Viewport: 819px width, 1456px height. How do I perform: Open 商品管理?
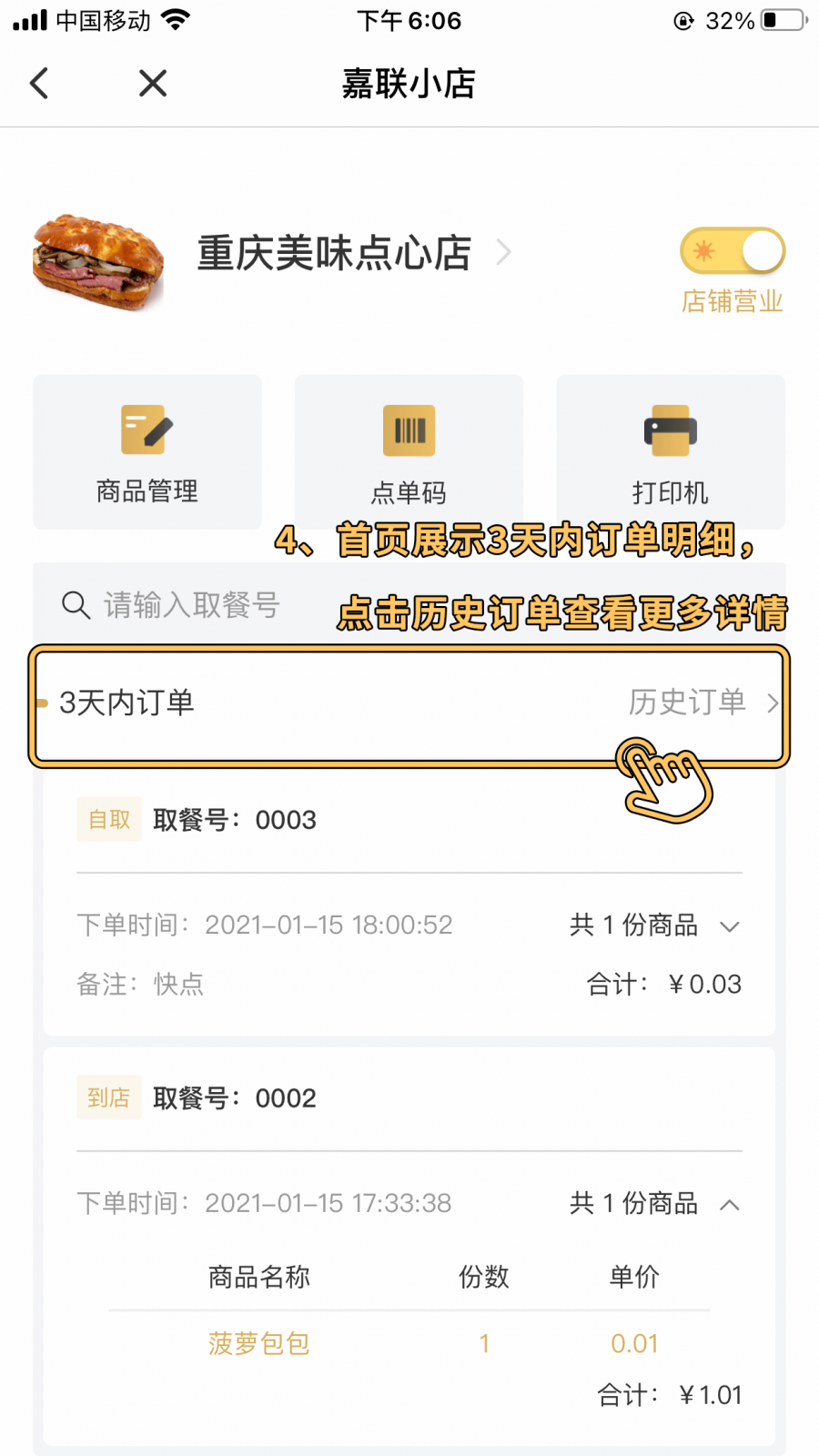tap(147, 452)
